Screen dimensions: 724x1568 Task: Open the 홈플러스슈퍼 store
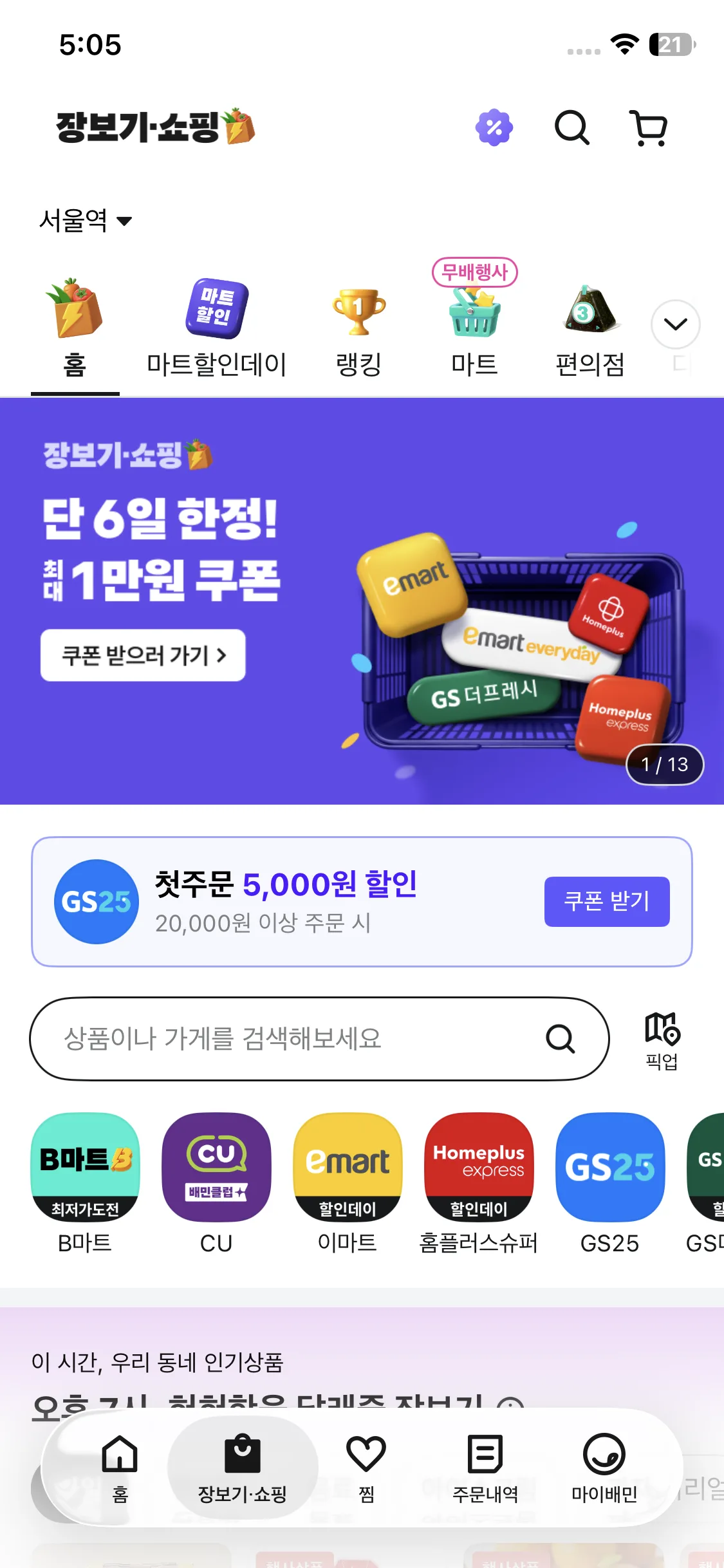pos(479,1183)
